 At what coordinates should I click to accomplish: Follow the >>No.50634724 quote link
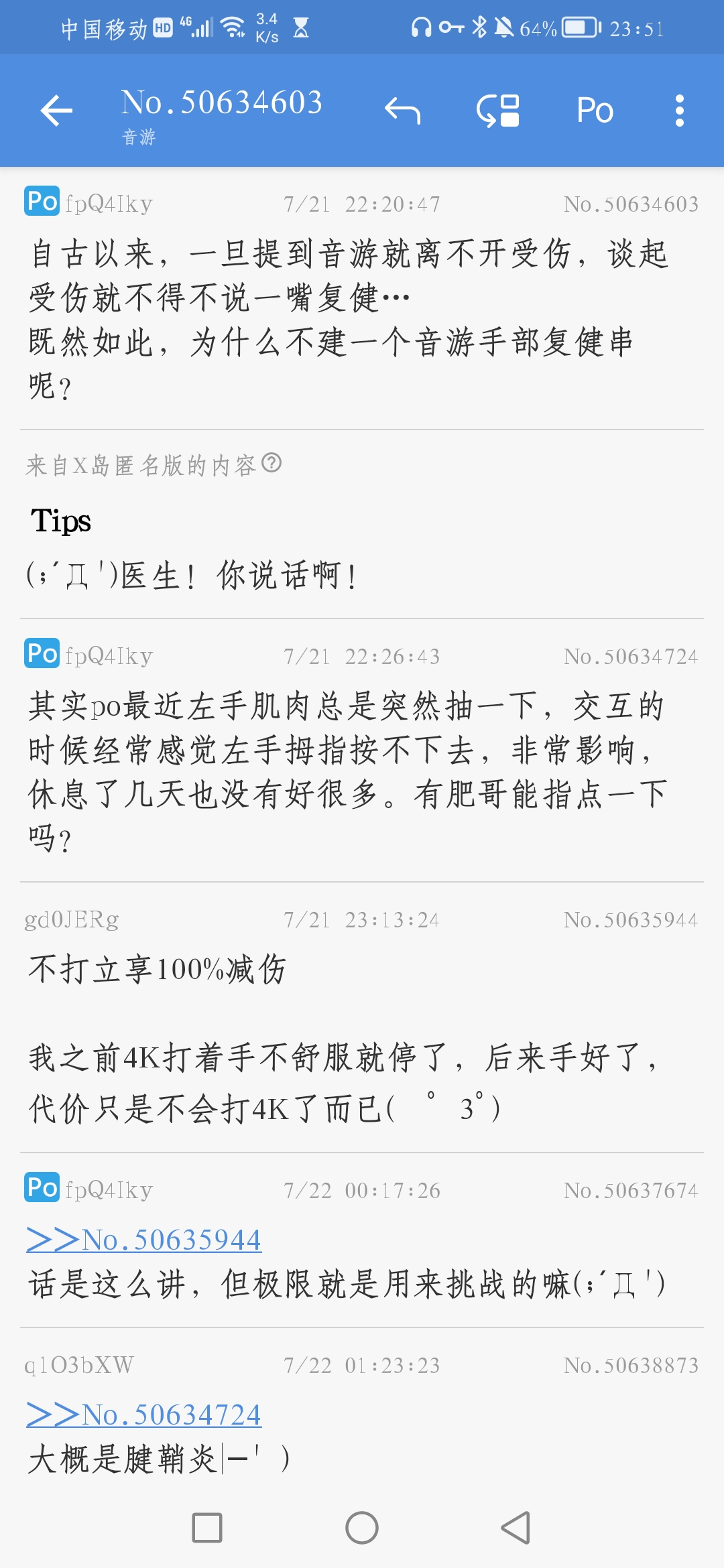pos(144,1415)
